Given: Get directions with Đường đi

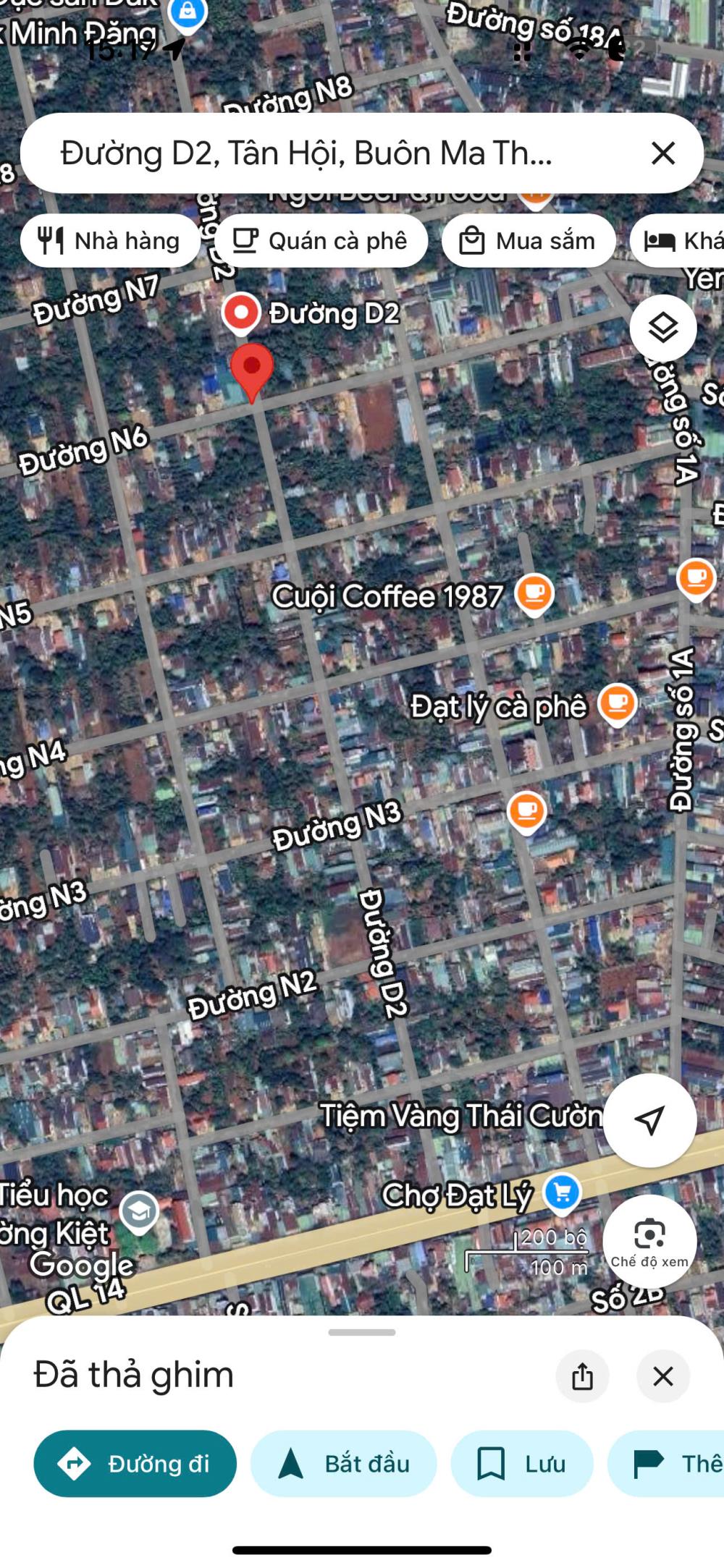Looking at the screenshot, I should pyautogui.click(x=135, y=1464).
